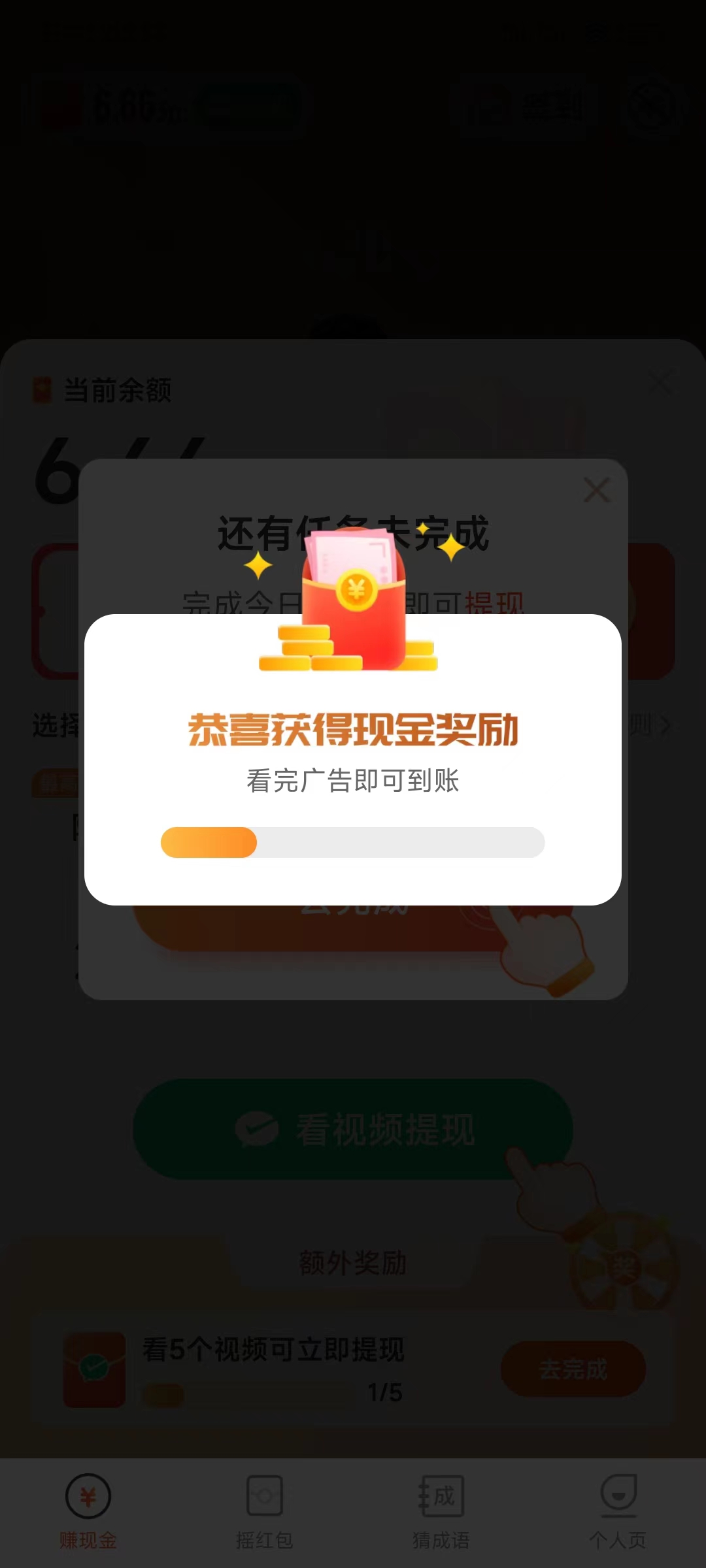The height and width of the screenshot is (1568, 706).
Task: Select the 赚现金 tab label
Action: [x=88, y=1539]
